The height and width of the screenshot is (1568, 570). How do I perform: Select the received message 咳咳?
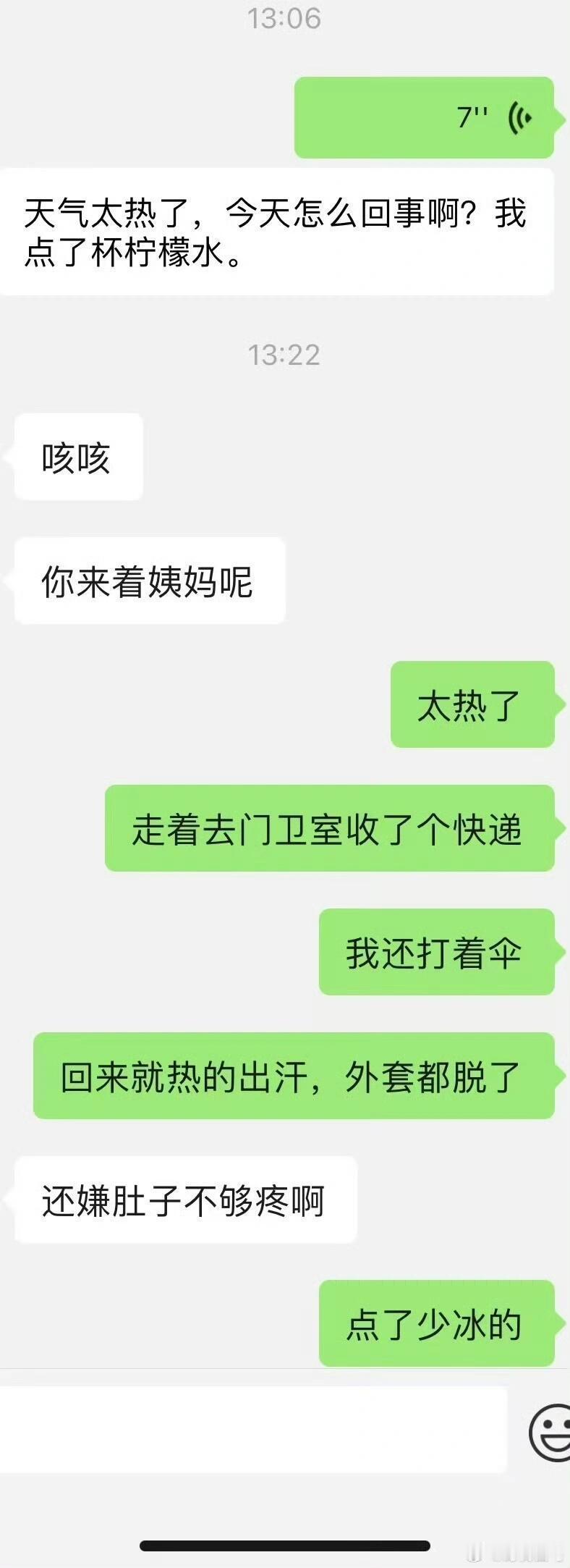[x=77, y=456]
